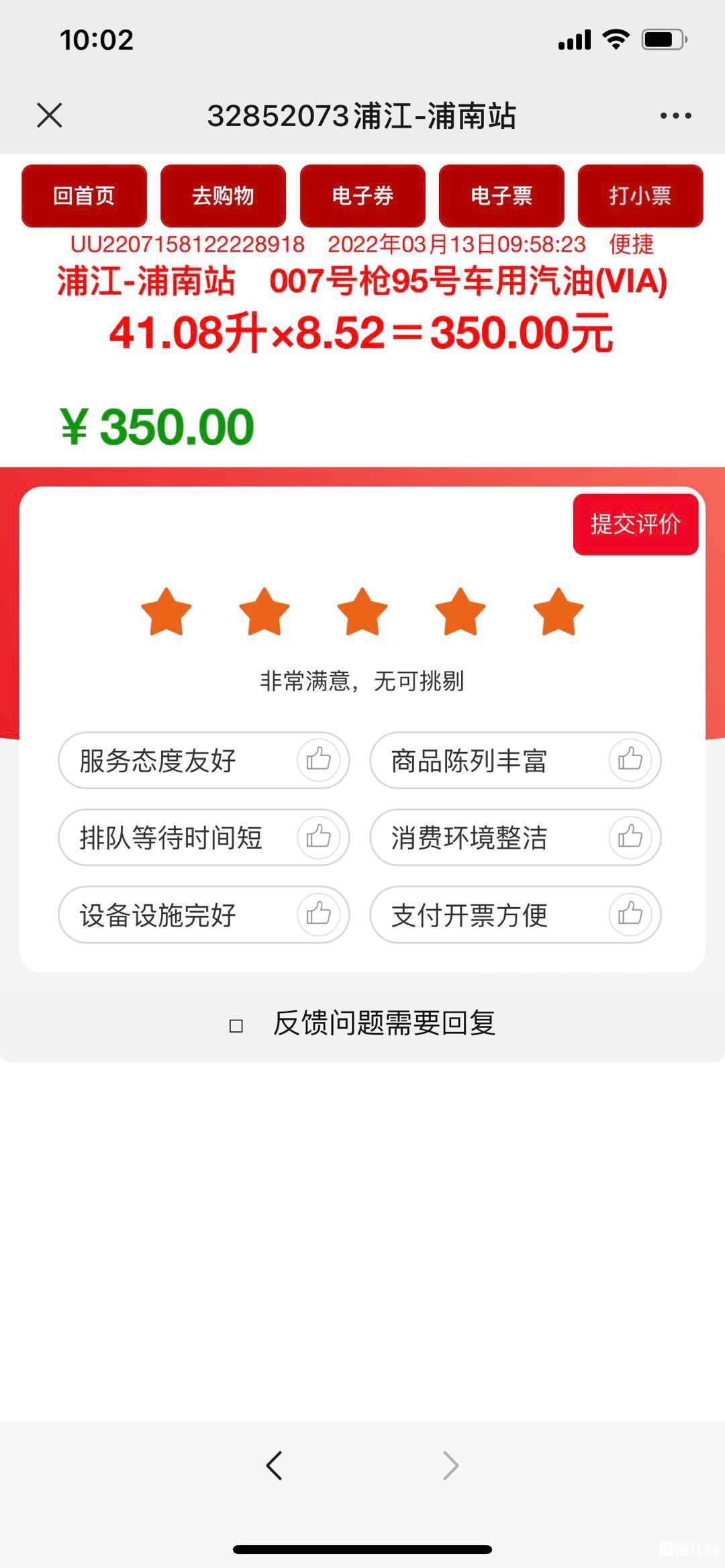Check the 反馈问题需要回复 checkbox
The width and height of the screenshot is (725, 1568).
point(236,1026)
